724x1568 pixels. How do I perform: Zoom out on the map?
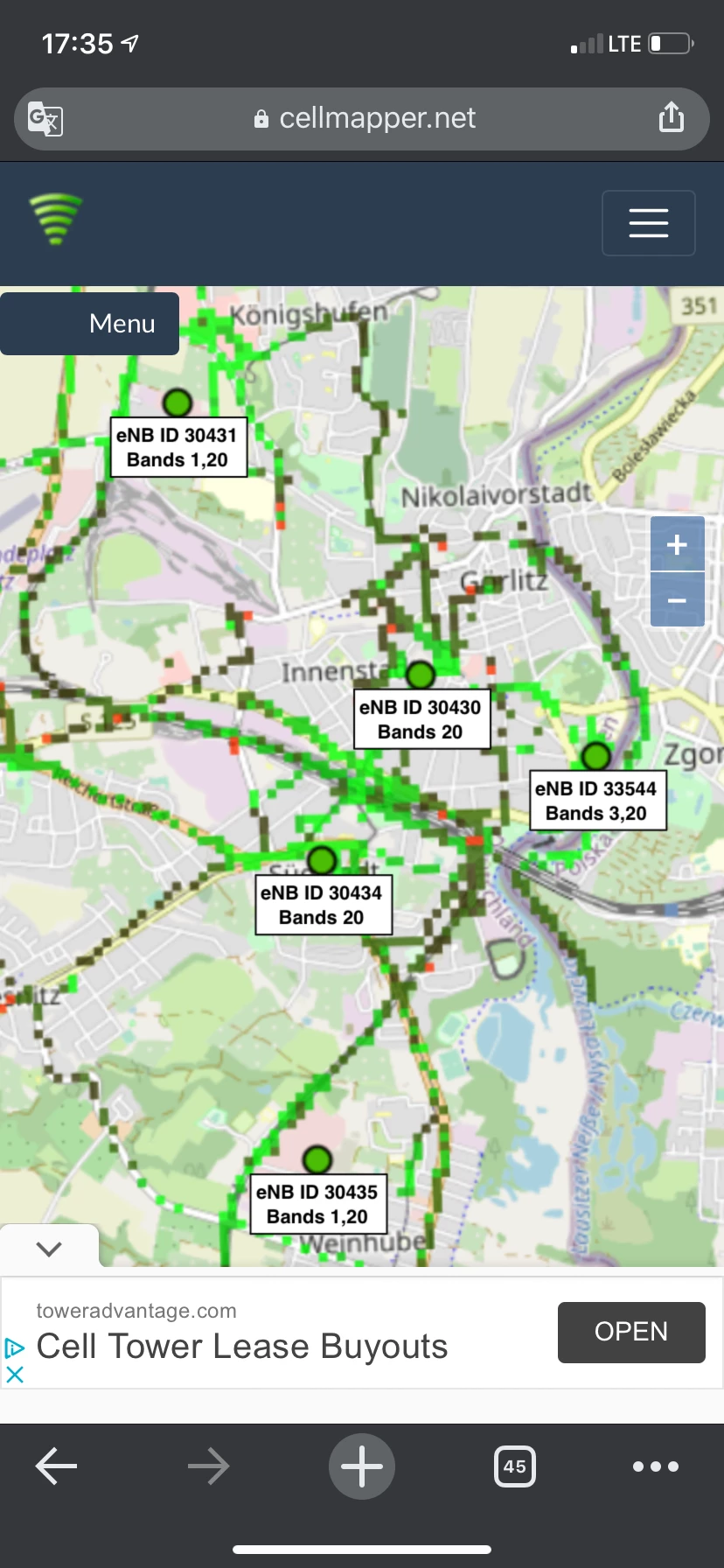point(677,600)
